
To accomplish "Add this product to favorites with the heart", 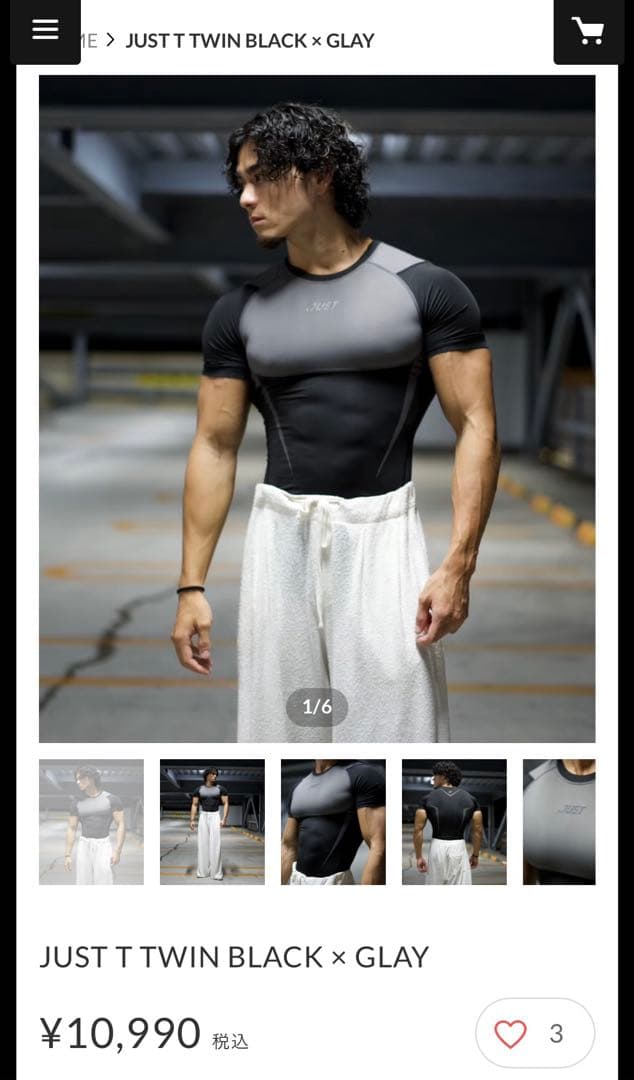I will pos(511,1034).
